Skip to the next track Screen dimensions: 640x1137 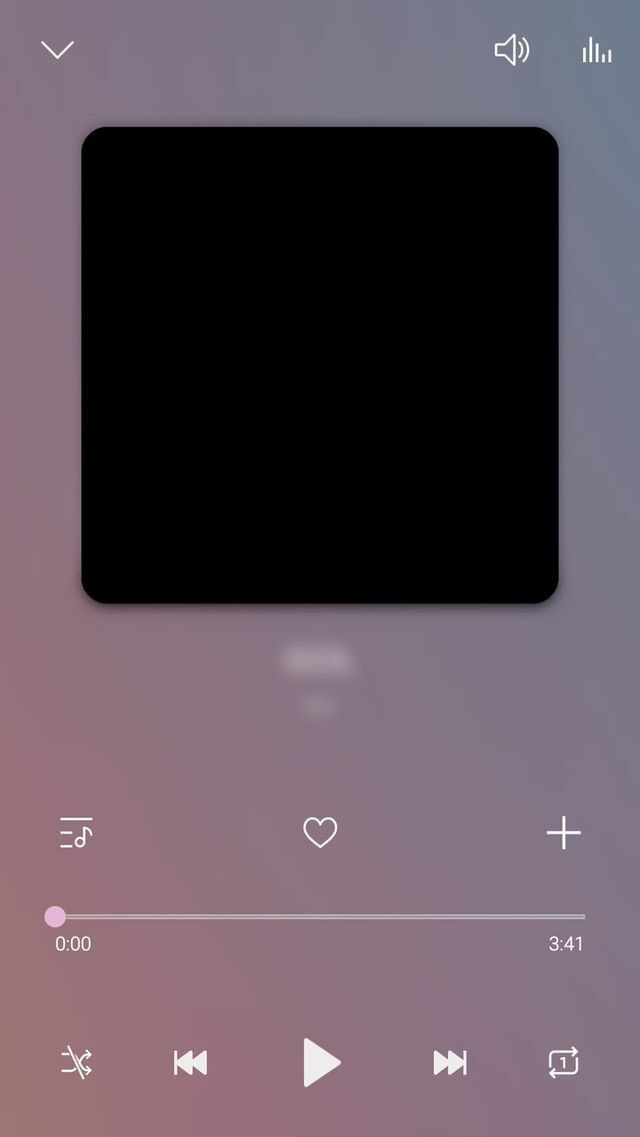450,1062
